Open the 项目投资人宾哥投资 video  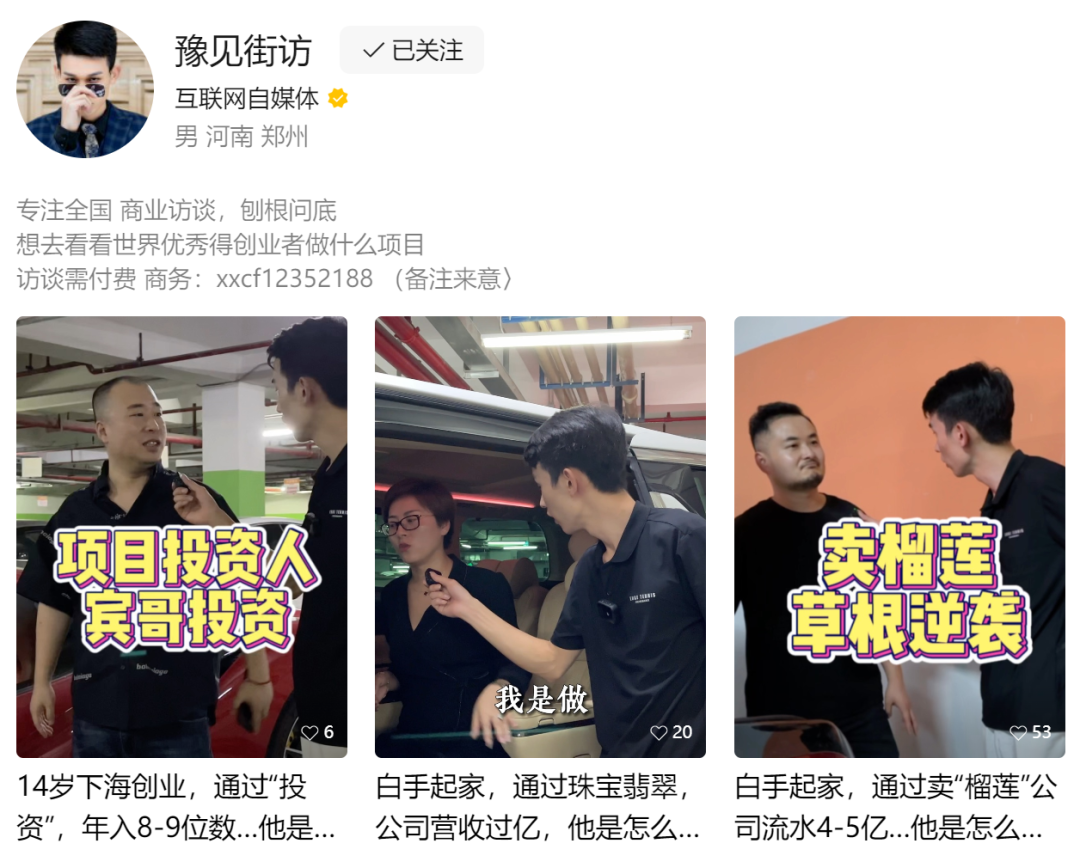tap(181, 537)
